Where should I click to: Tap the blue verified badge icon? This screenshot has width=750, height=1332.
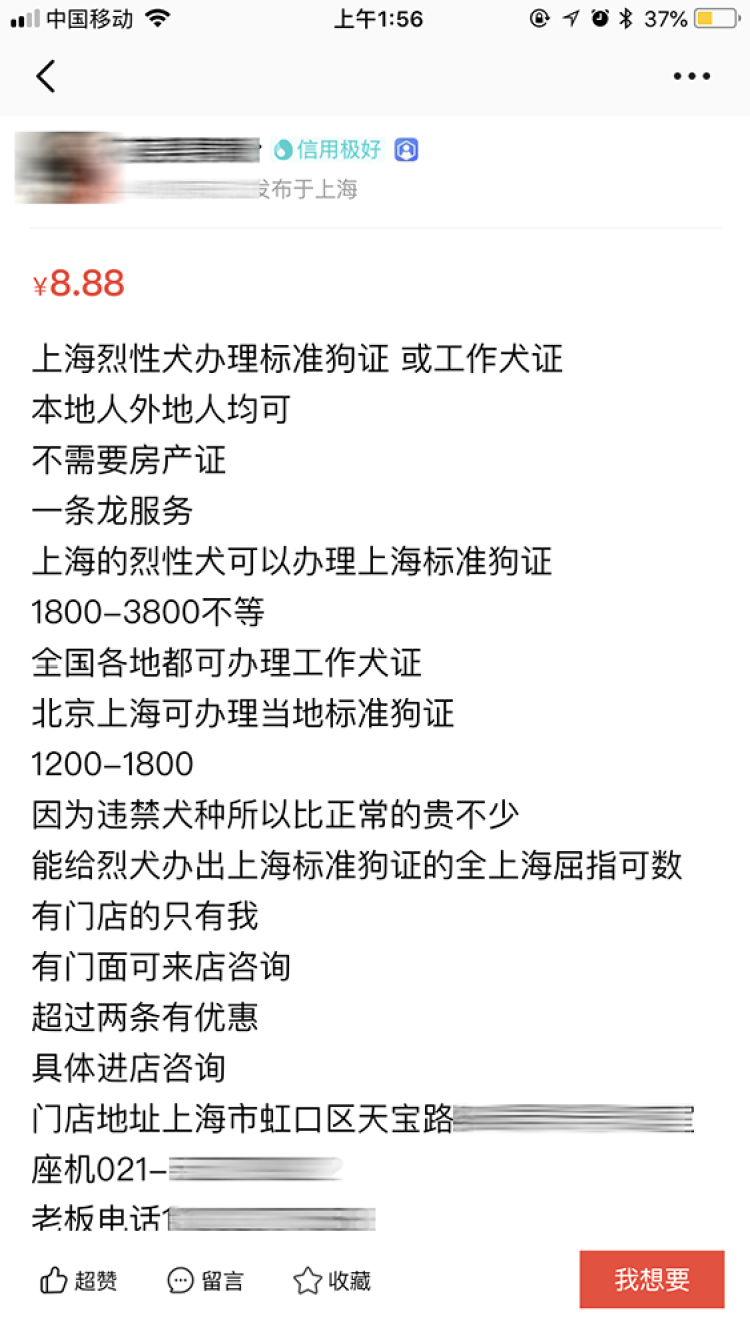click(405, 150)
